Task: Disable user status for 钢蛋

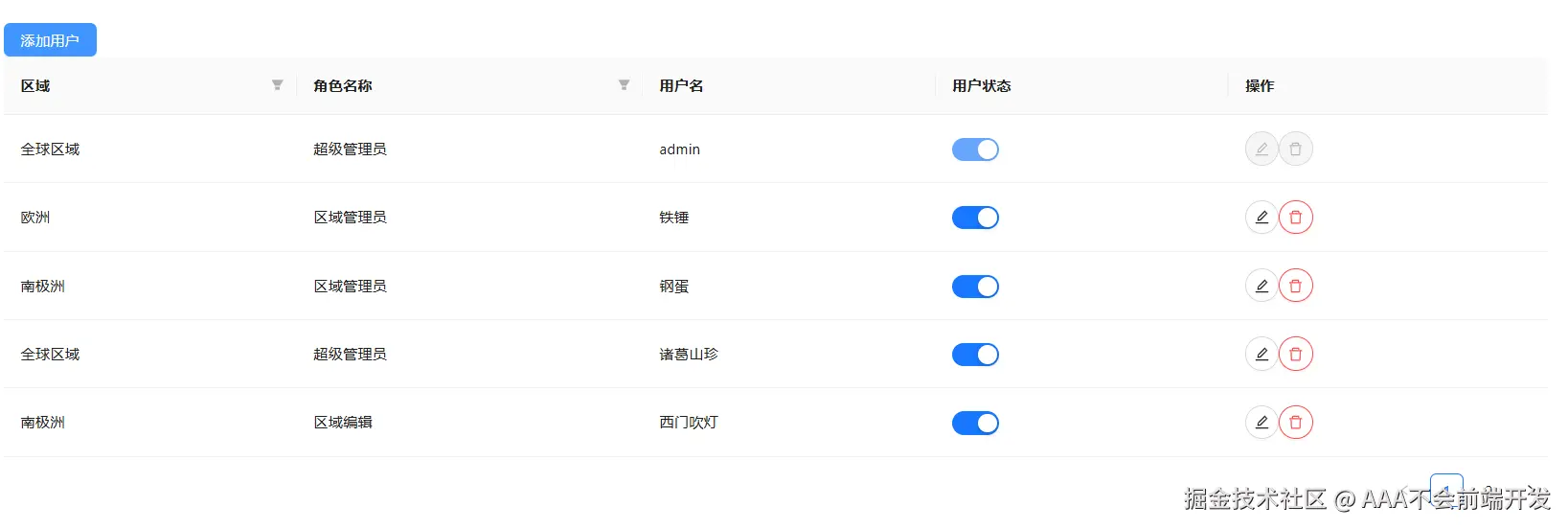Action: pyautogui.click(x=975, y=287)
